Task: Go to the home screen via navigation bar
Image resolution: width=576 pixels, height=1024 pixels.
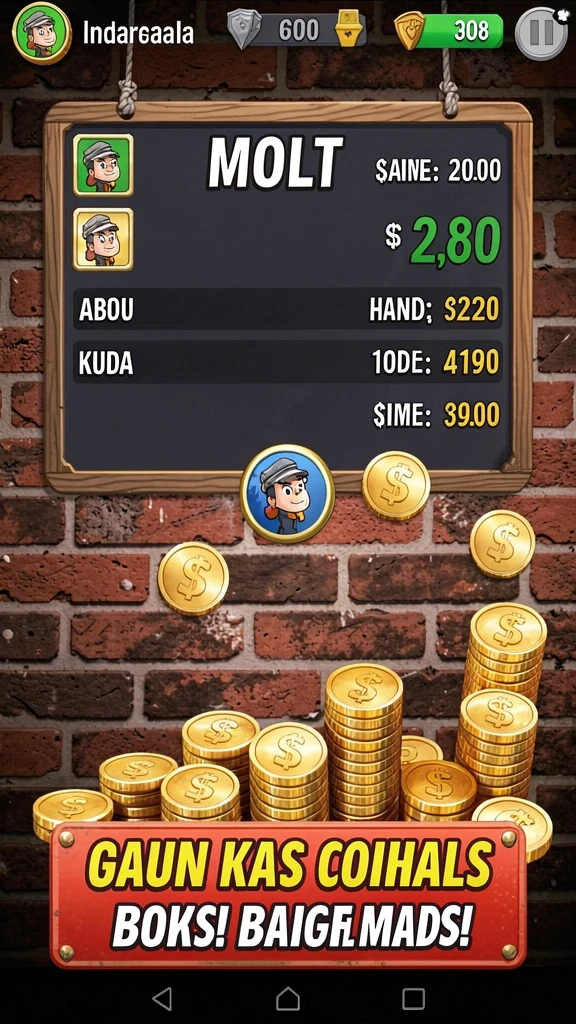Action: point(287,998)
